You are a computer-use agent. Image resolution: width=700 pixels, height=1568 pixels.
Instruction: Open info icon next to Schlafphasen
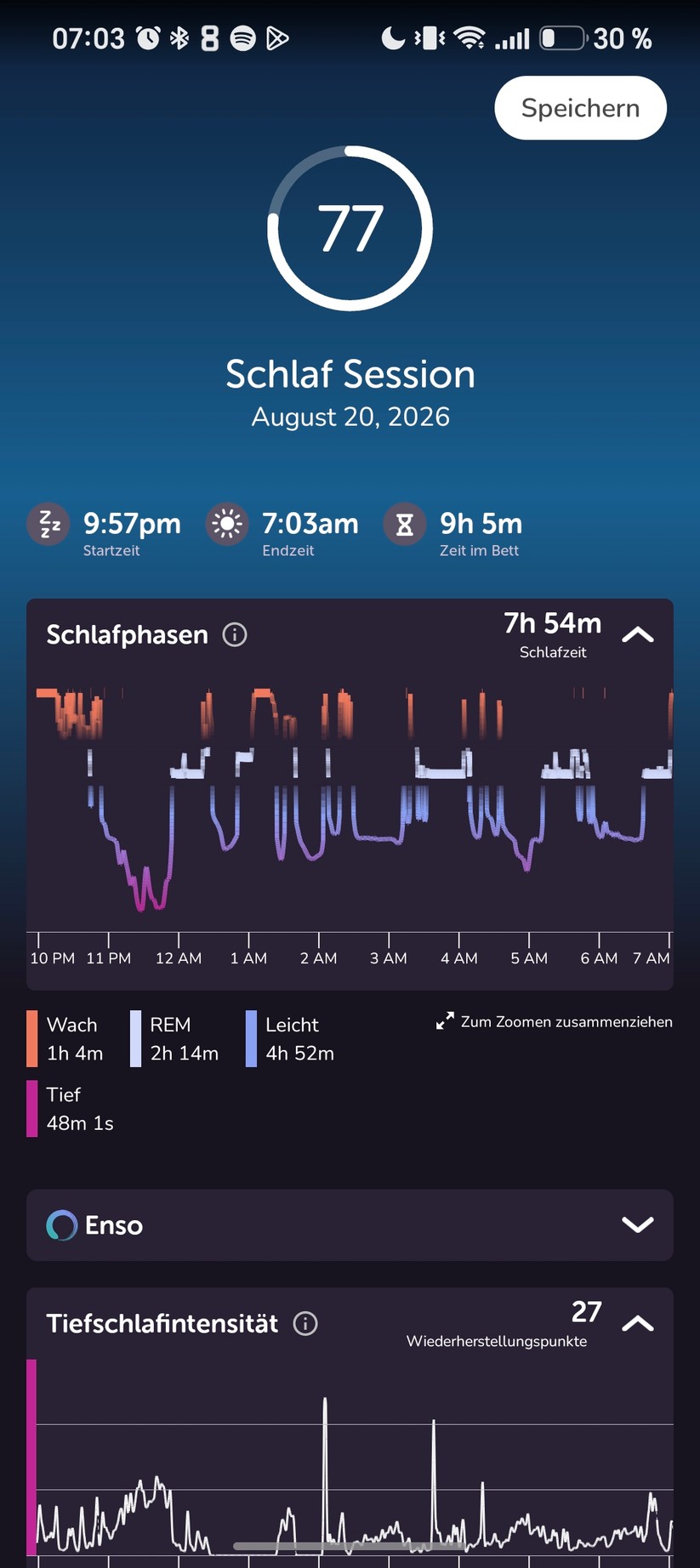tap(235, 634)
